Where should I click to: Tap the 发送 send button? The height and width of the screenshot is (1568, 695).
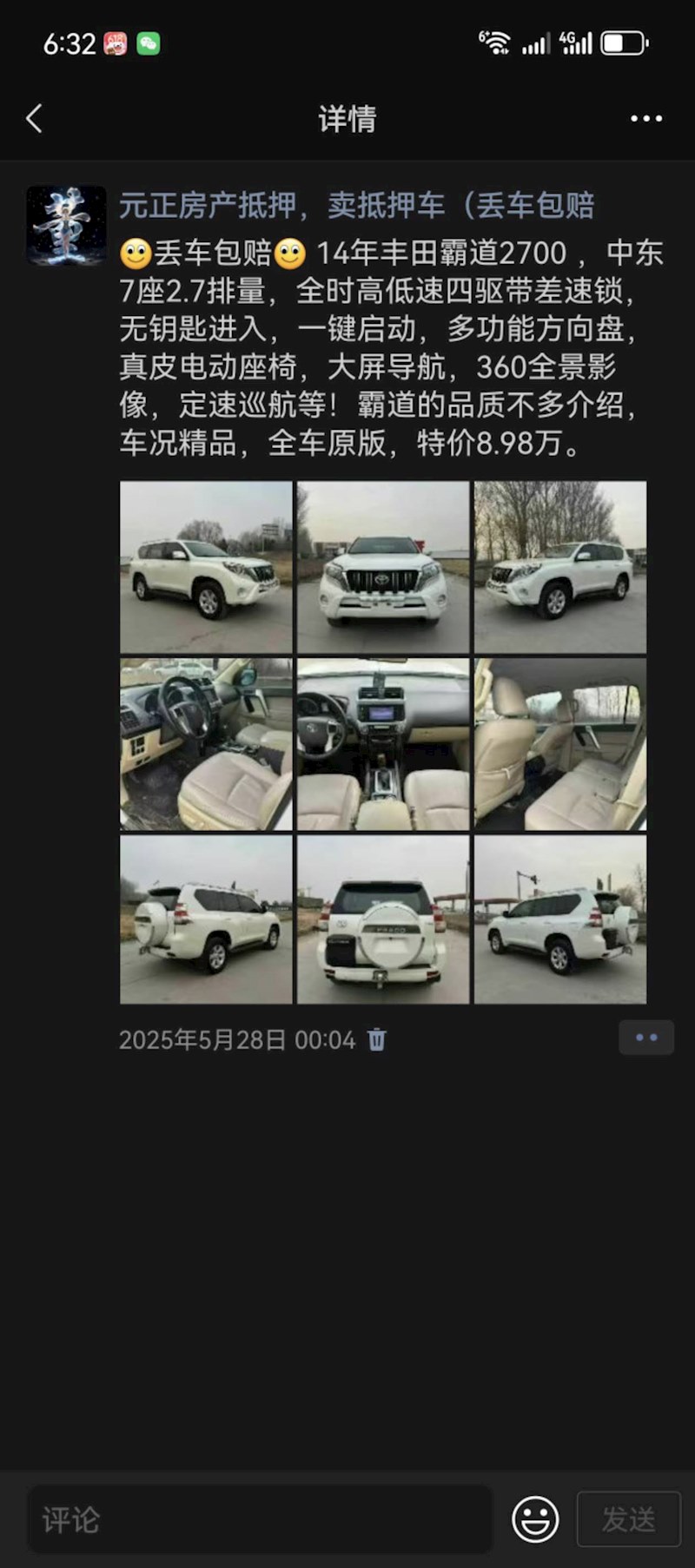click(x=629, y=1519)
